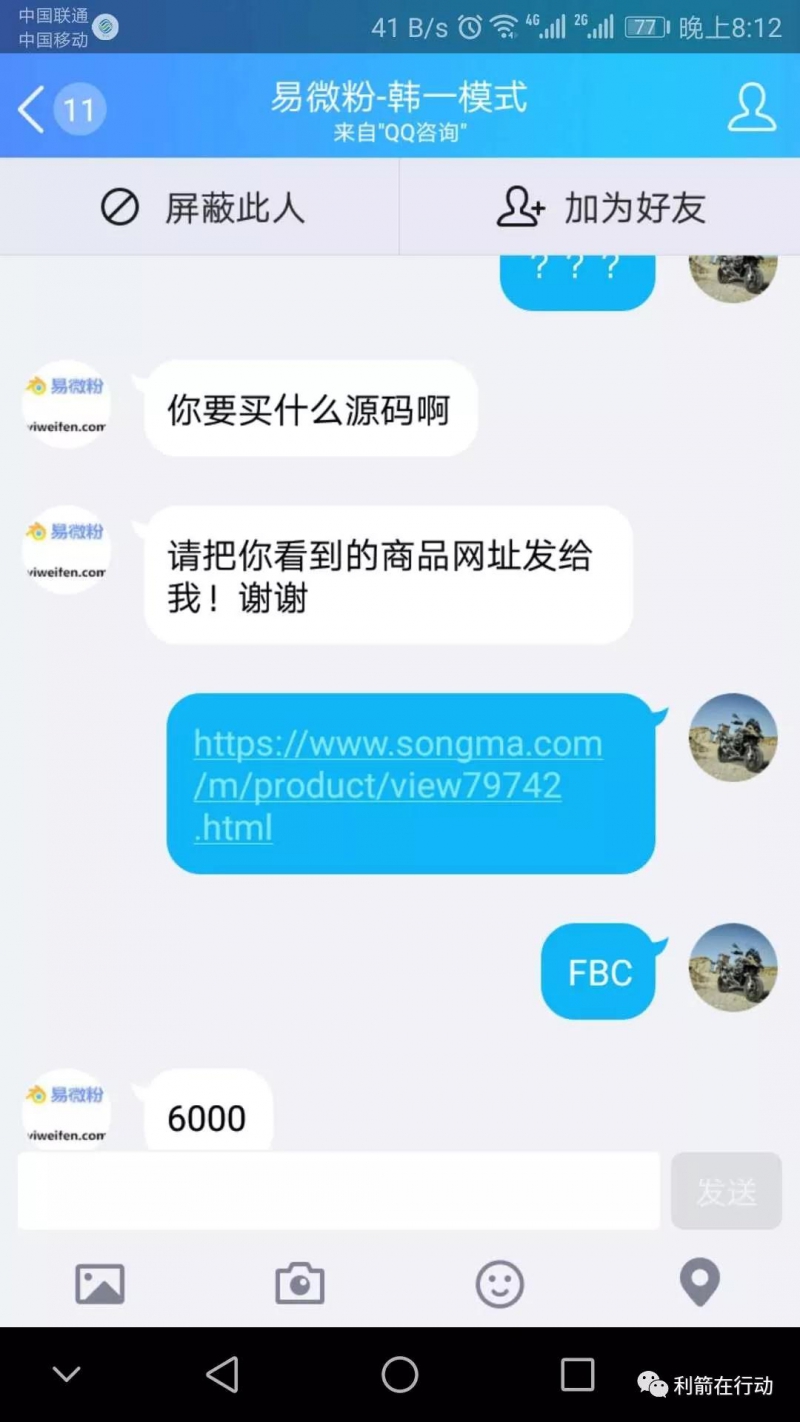Focus the message text input box
This screenshot has height=1422, width=800.
click(x=338, y=1191)
